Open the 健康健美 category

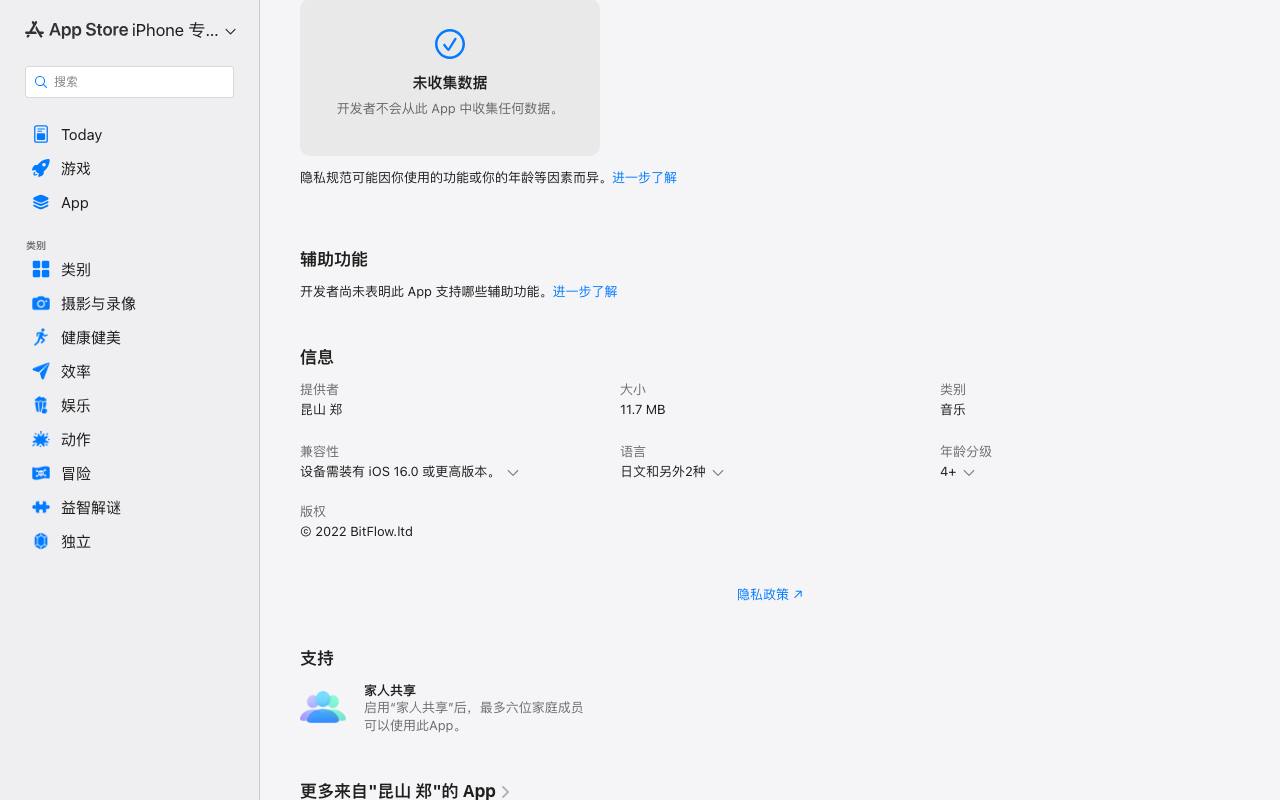pyautogui.click(x=129, y=337)
